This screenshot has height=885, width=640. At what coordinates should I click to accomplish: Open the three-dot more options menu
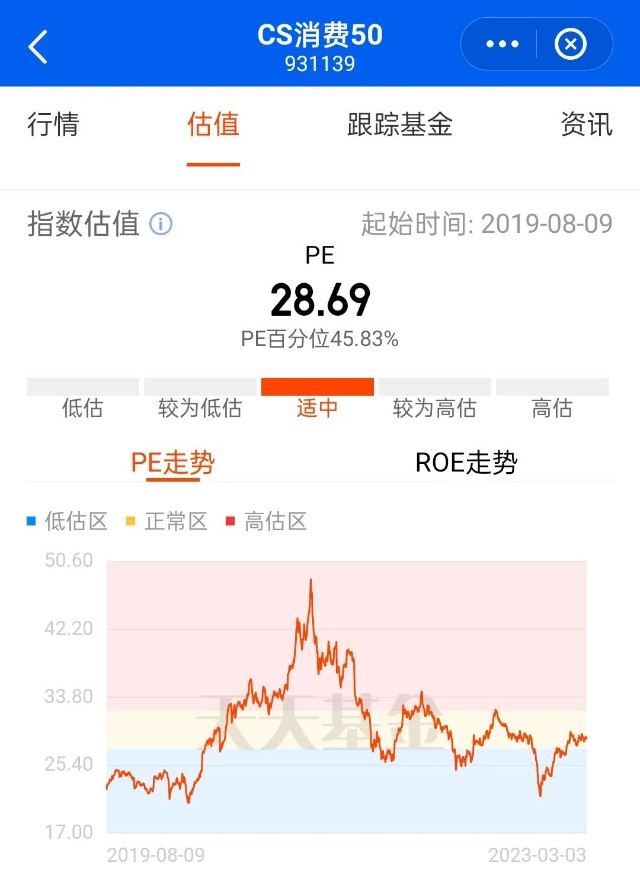coord(502,44)
